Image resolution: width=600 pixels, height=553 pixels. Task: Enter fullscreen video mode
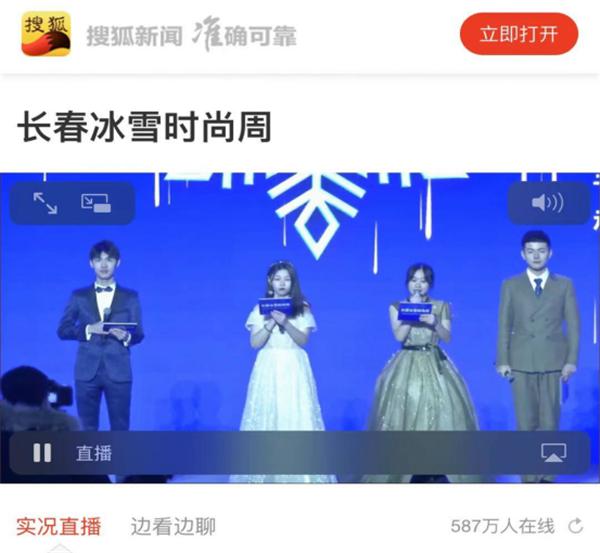tap(45, 203)
